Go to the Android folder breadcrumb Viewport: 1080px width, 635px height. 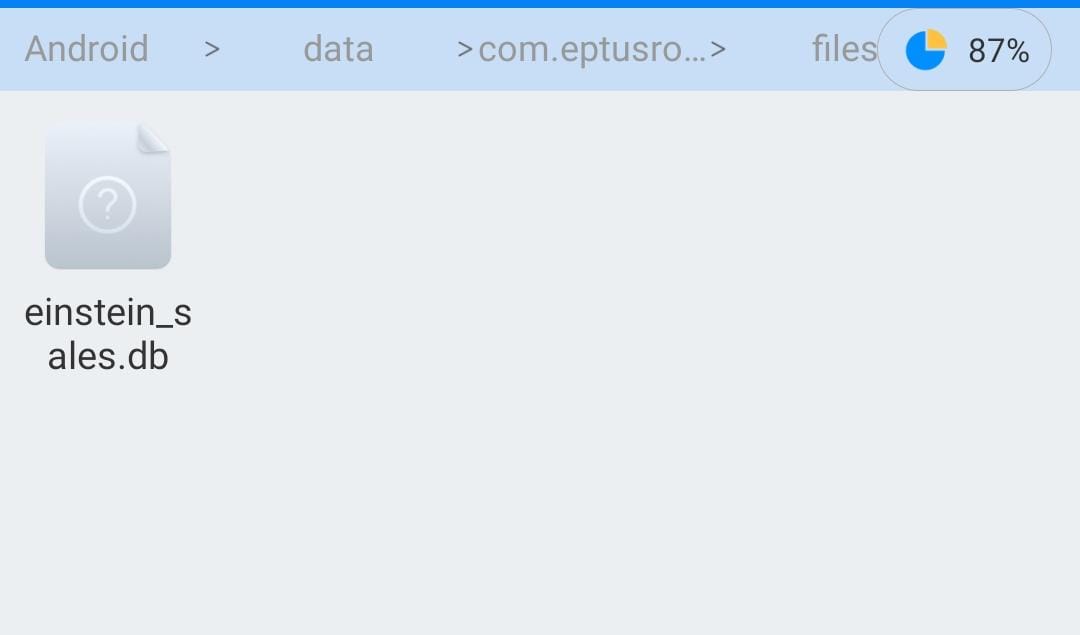coord(86,49)
